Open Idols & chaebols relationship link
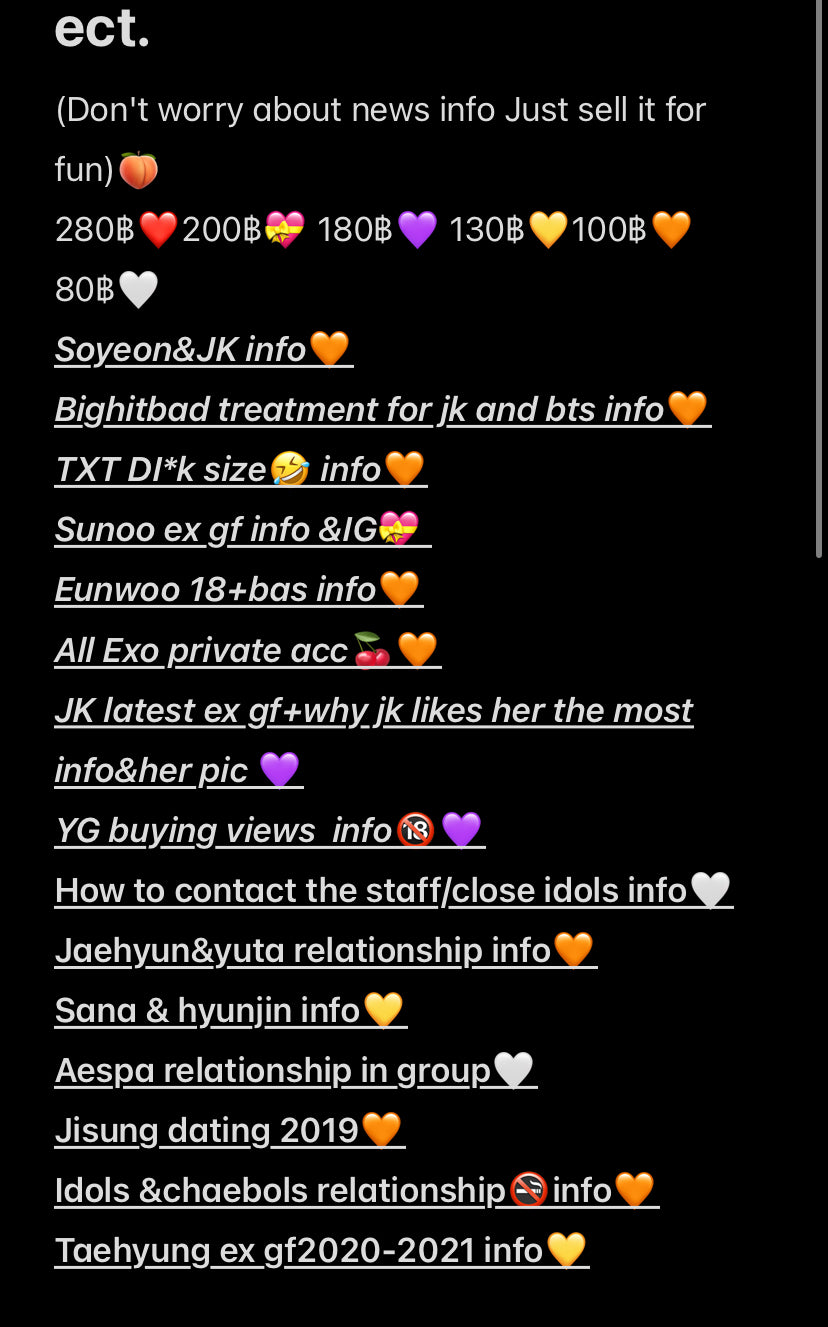Screen dimensions: 828x1327 280,1191
